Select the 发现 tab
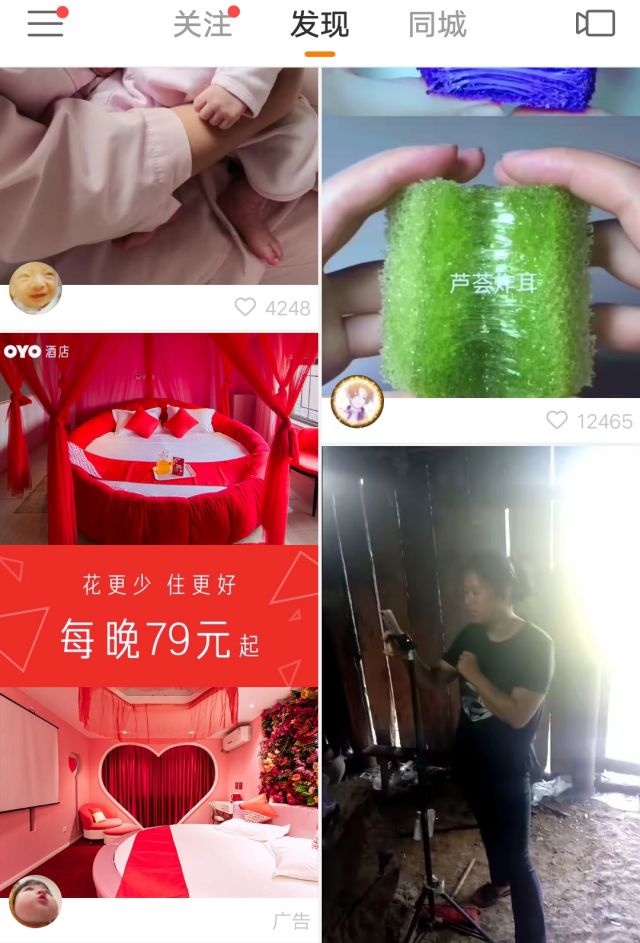640x943 pixels. click(319, 25)
